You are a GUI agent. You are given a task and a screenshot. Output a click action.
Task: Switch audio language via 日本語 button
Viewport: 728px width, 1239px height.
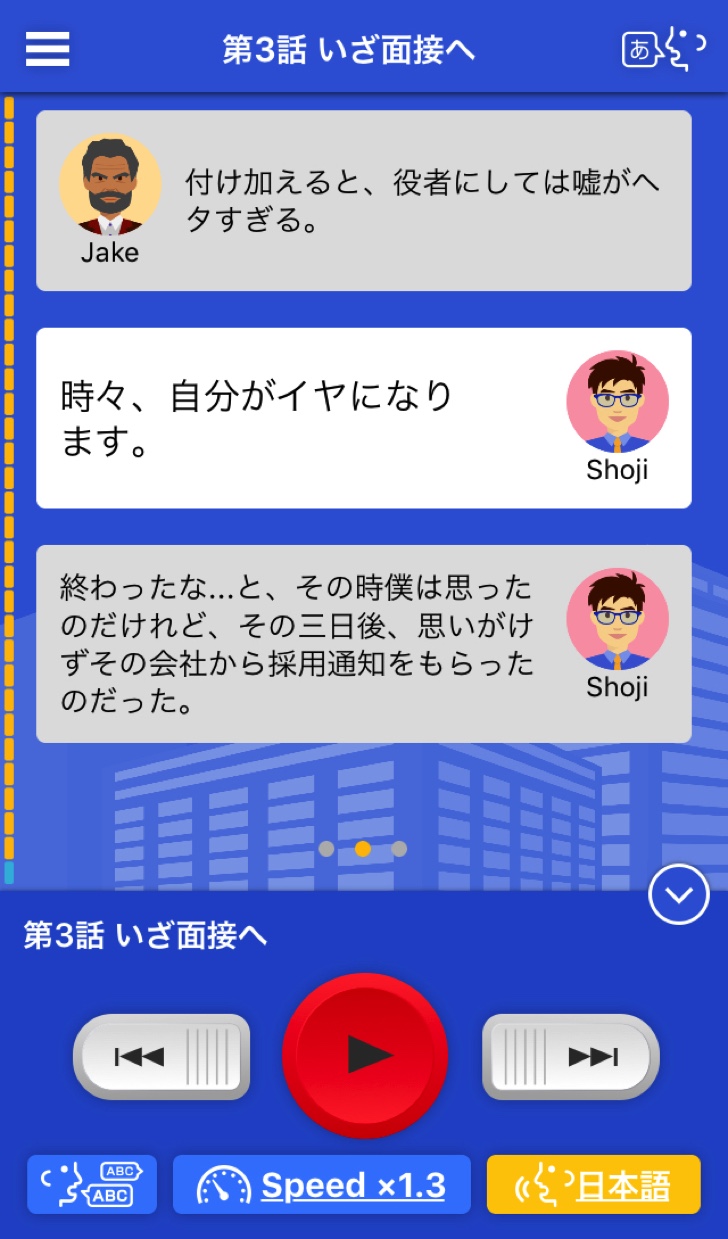(x=593, y=1185)
